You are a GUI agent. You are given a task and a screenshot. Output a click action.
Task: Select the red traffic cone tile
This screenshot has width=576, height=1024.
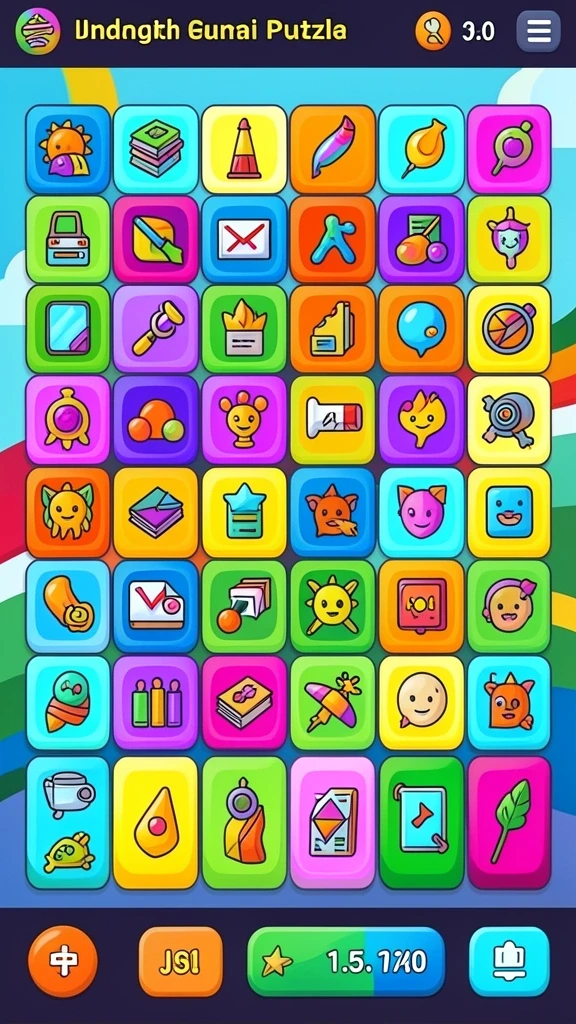(244, 149)
